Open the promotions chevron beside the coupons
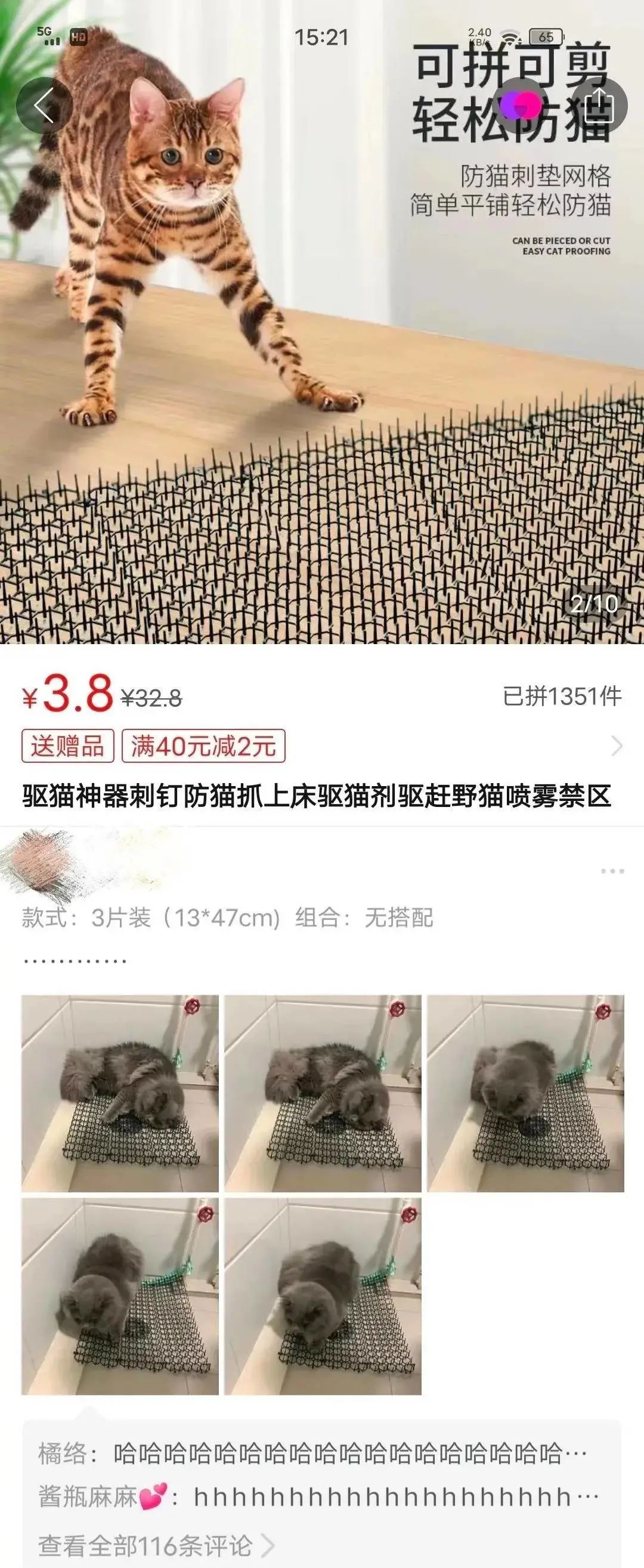The image size is (644, 1568). [617, 746]
